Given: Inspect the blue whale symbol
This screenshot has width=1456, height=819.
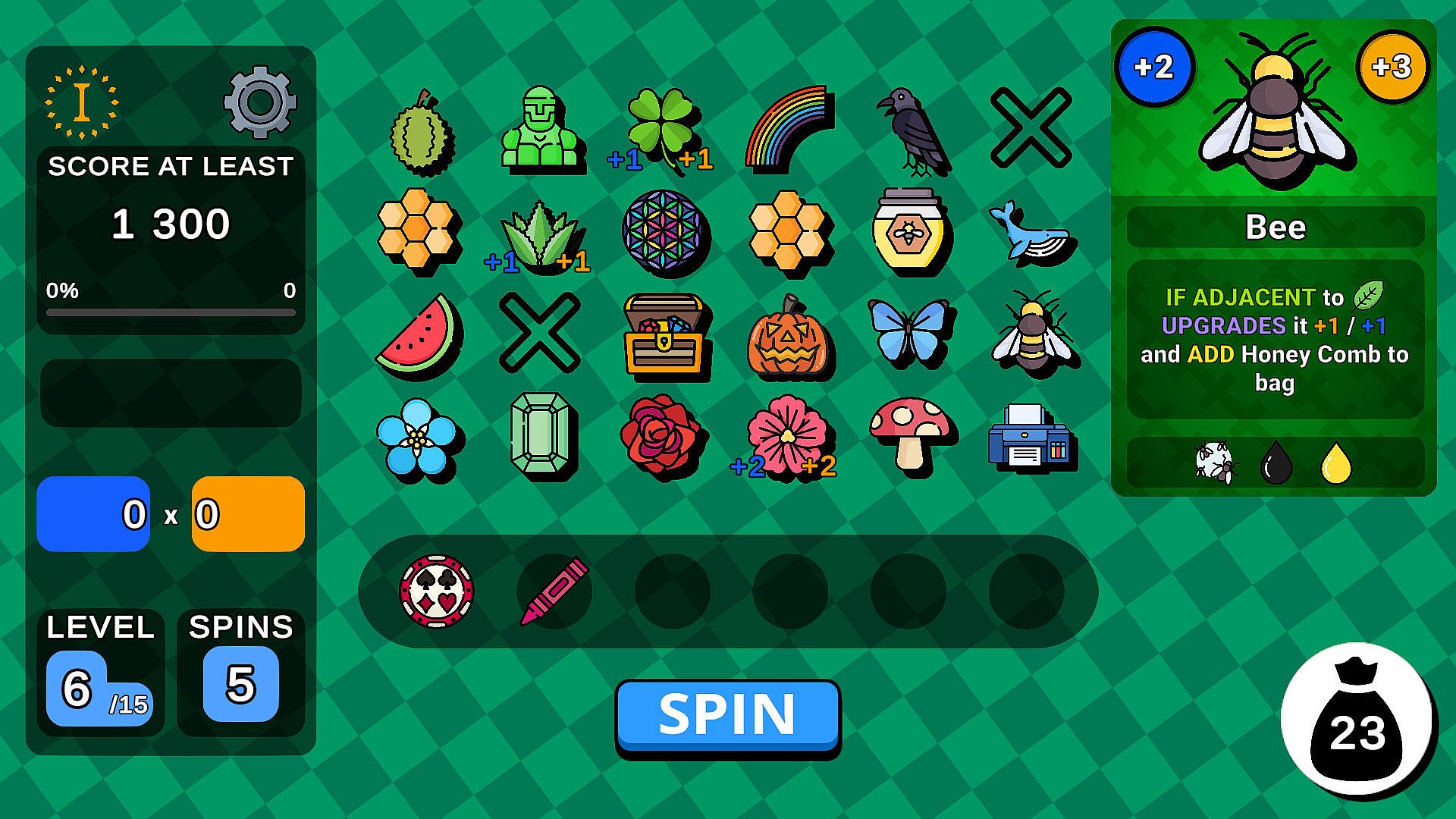Looking at the screenshot, I should 1031,234.
